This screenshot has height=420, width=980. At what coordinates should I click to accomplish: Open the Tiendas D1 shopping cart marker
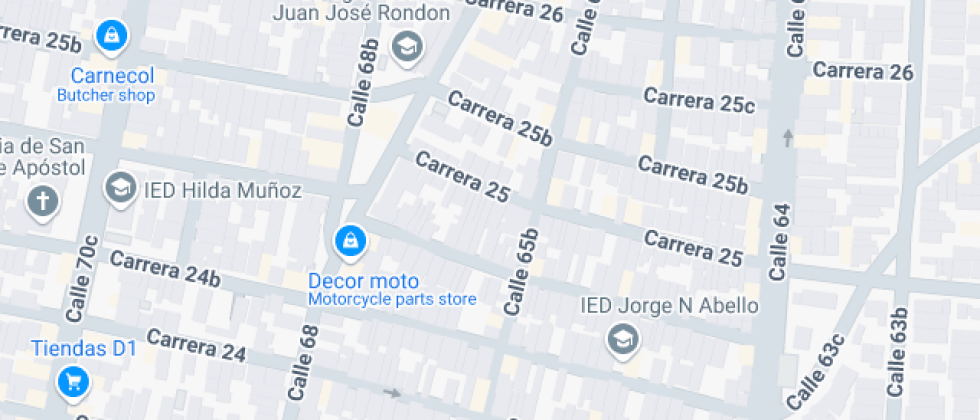pyautogui.click(x=72, y=381)
